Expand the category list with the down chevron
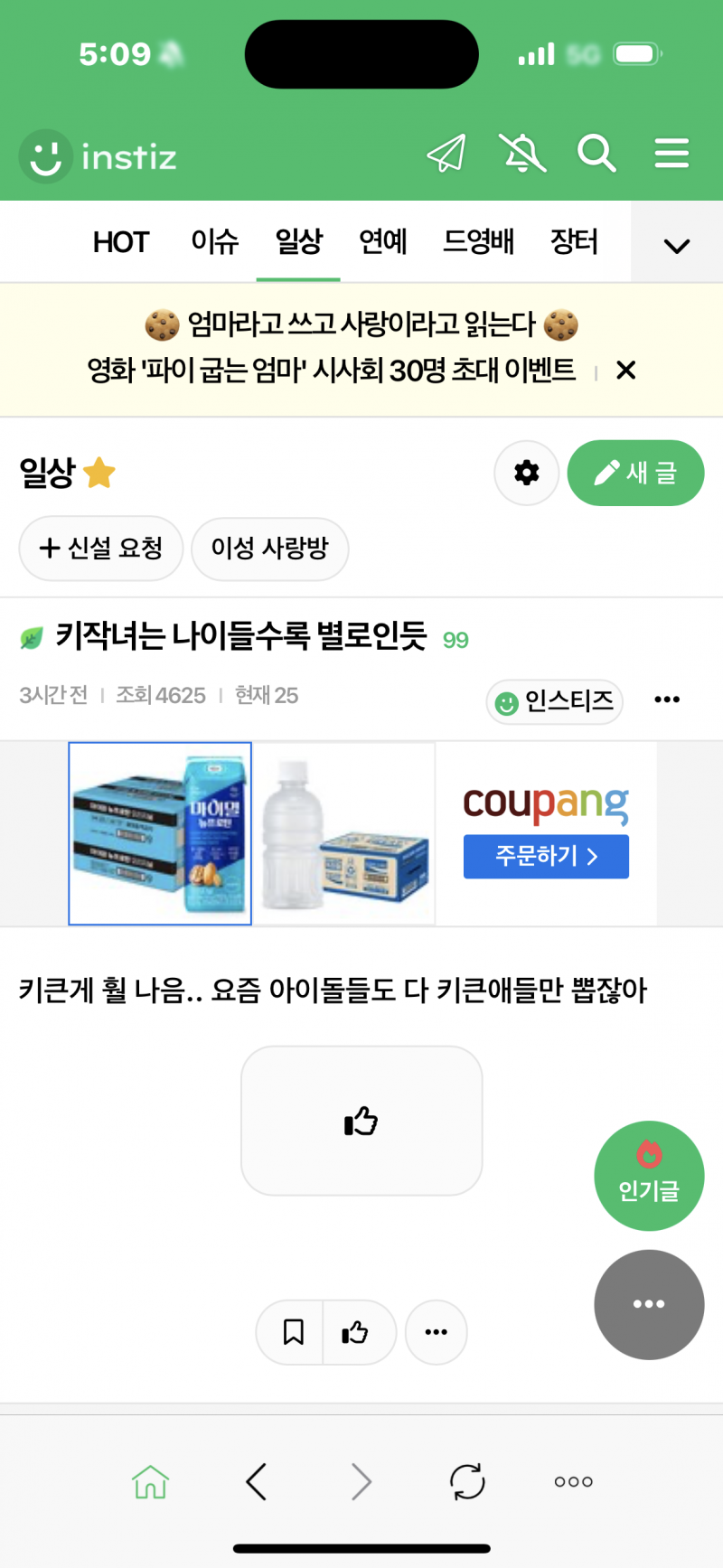 [x=676, y=244]
